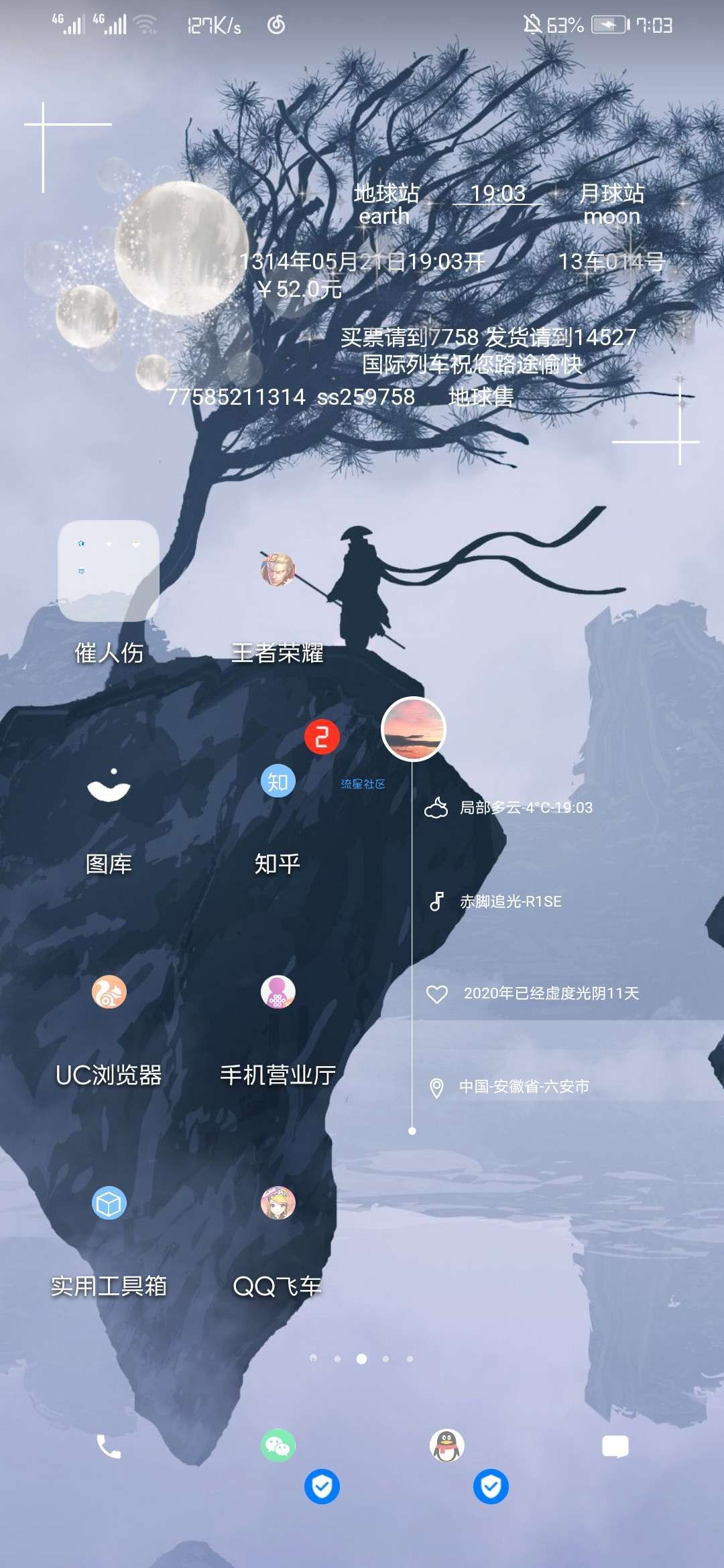The width and height of the screenshot is (724, 1568).
Task: Open the phone dialer in the dock
Action: coord(109,1447)
